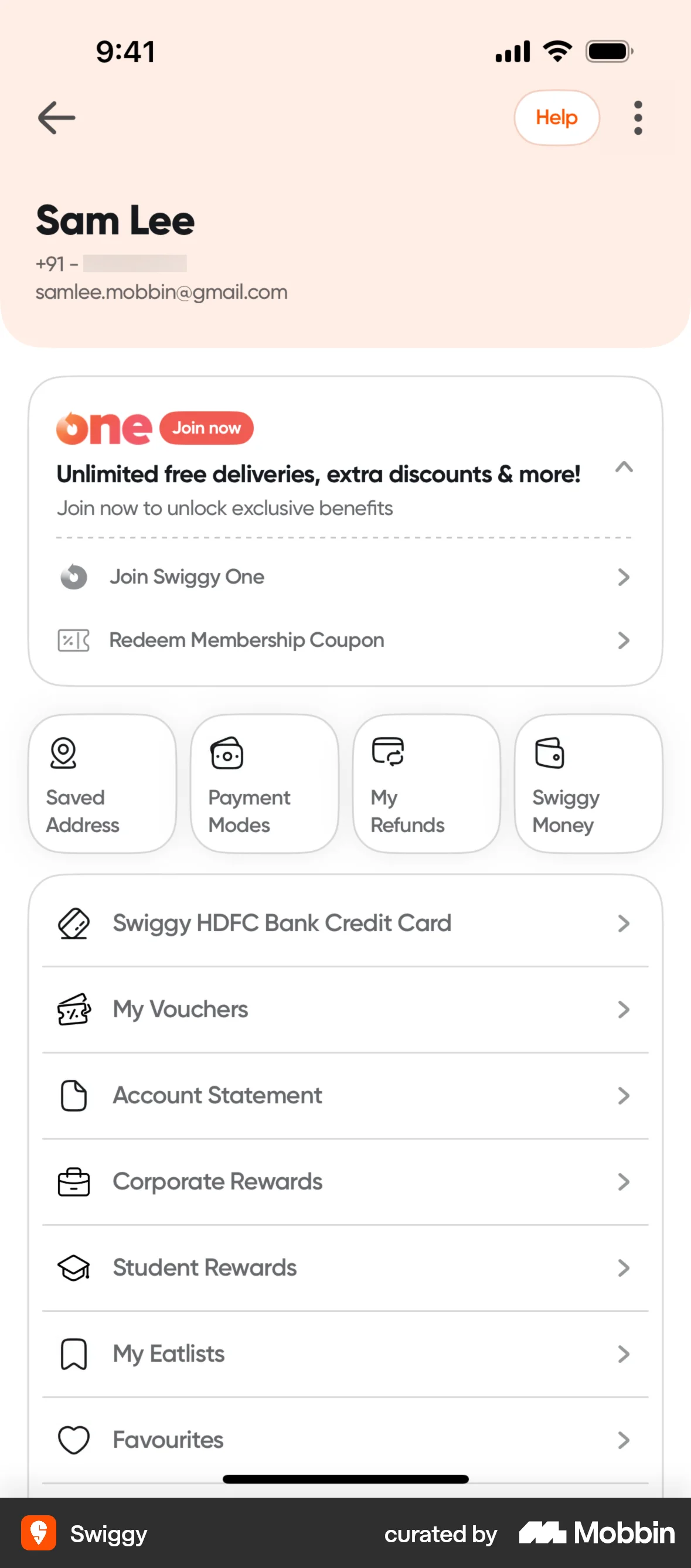Tap the Help button
Screen dimensions: 691x1568
coord(556,117)
